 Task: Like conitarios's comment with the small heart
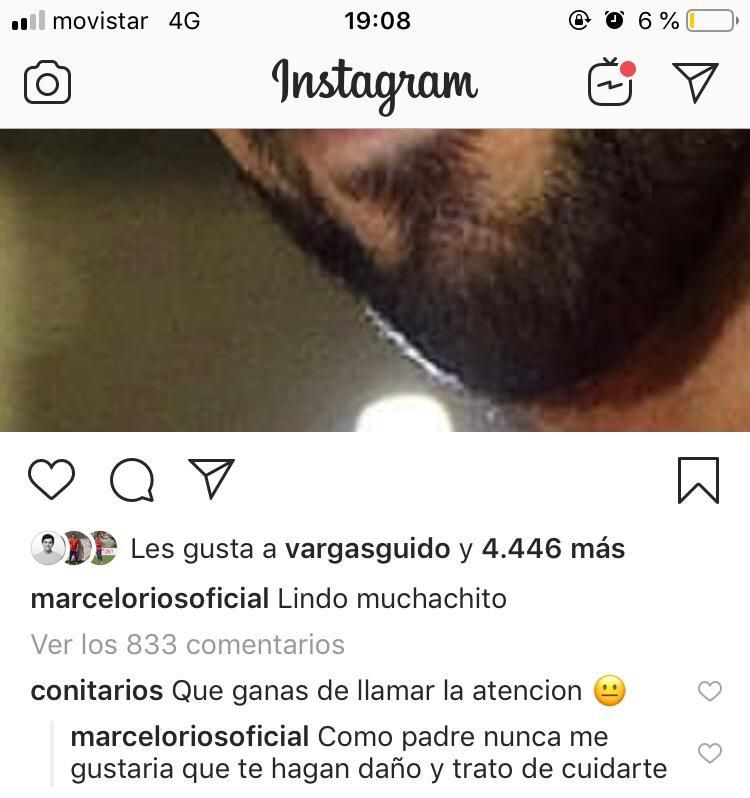point(710,690)
